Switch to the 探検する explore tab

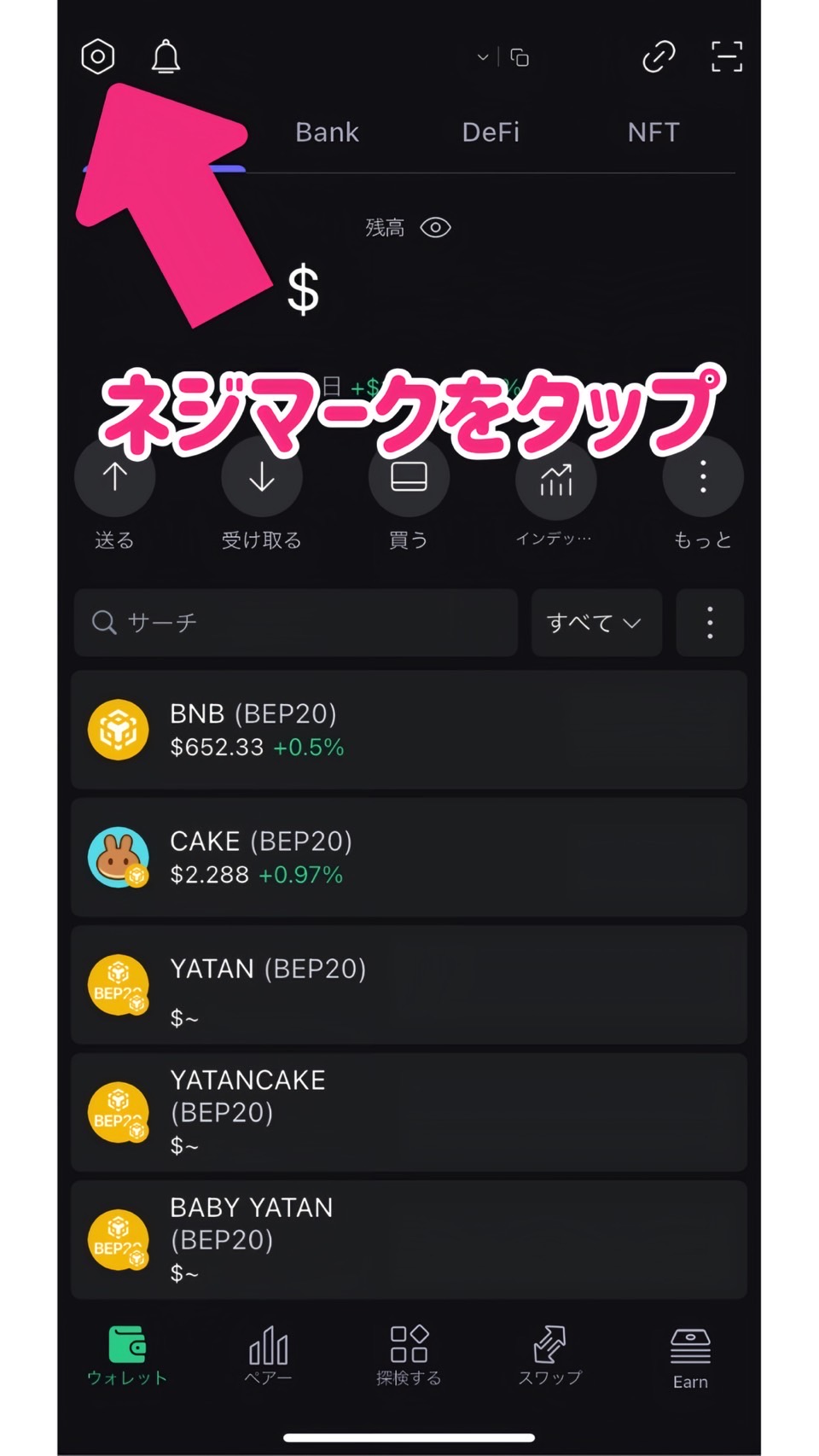[x=409, y=1354]
